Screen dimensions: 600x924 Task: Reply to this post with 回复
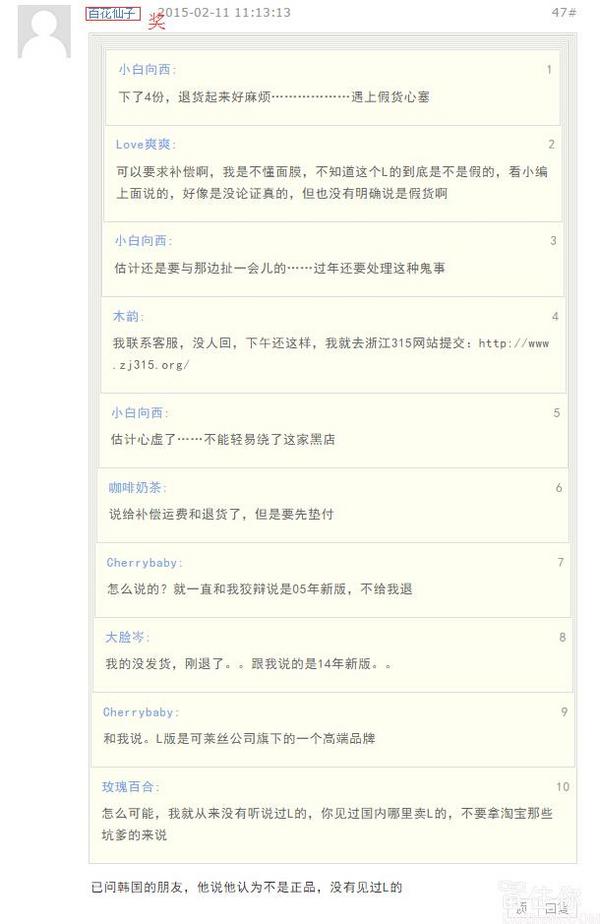click(x=556, y=908)
